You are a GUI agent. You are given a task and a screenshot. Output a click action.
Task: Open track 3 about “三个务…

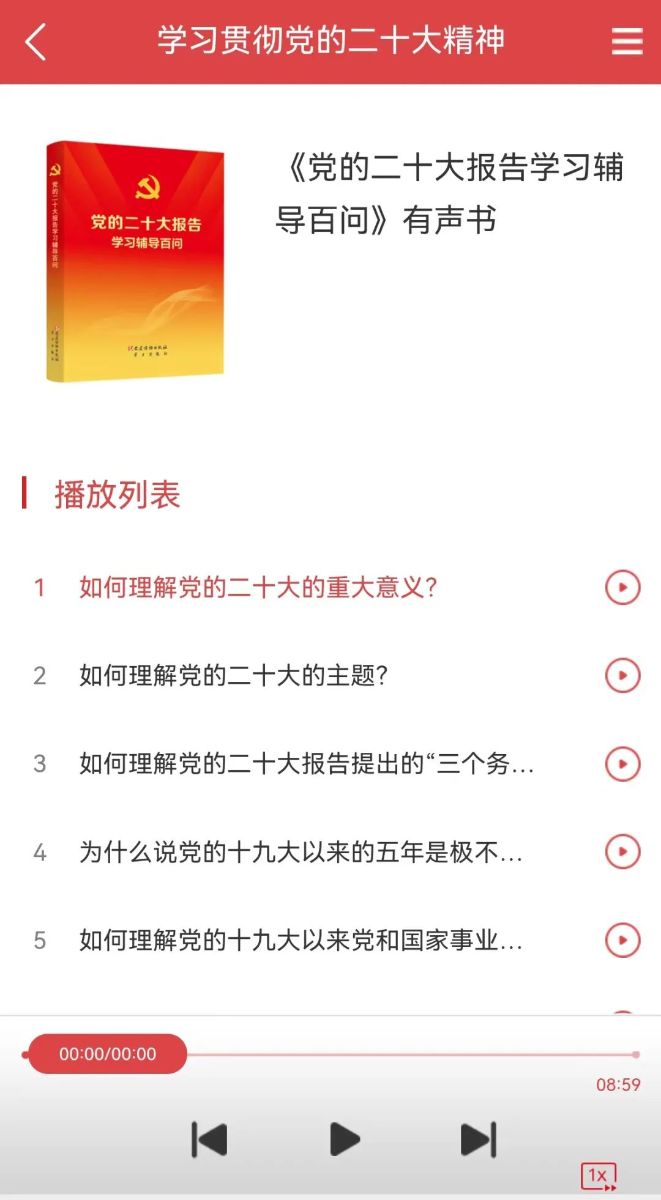click(x=306, y=764)
